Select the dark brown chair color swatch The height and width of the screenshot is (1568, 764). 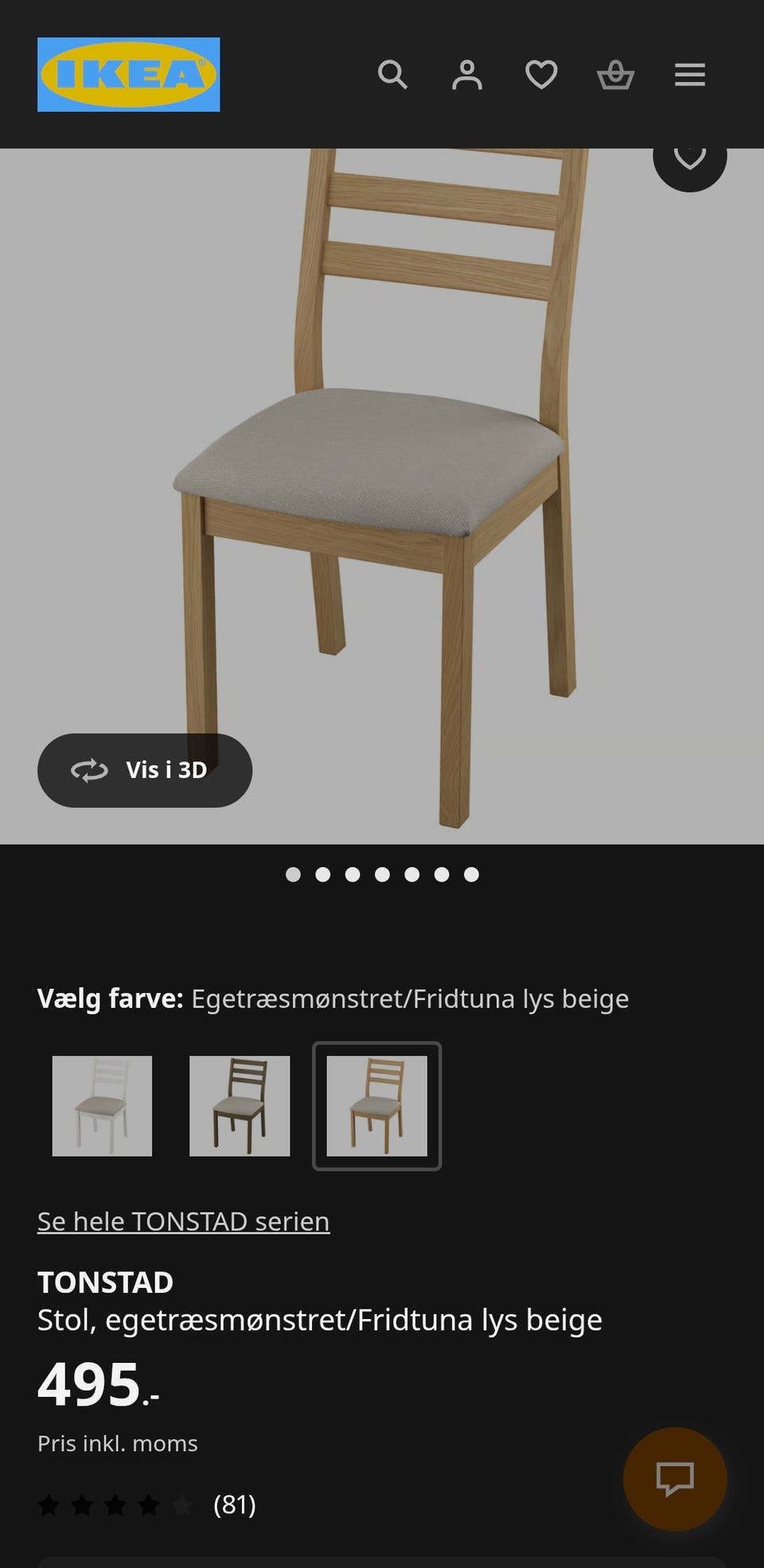[239, 1106]
